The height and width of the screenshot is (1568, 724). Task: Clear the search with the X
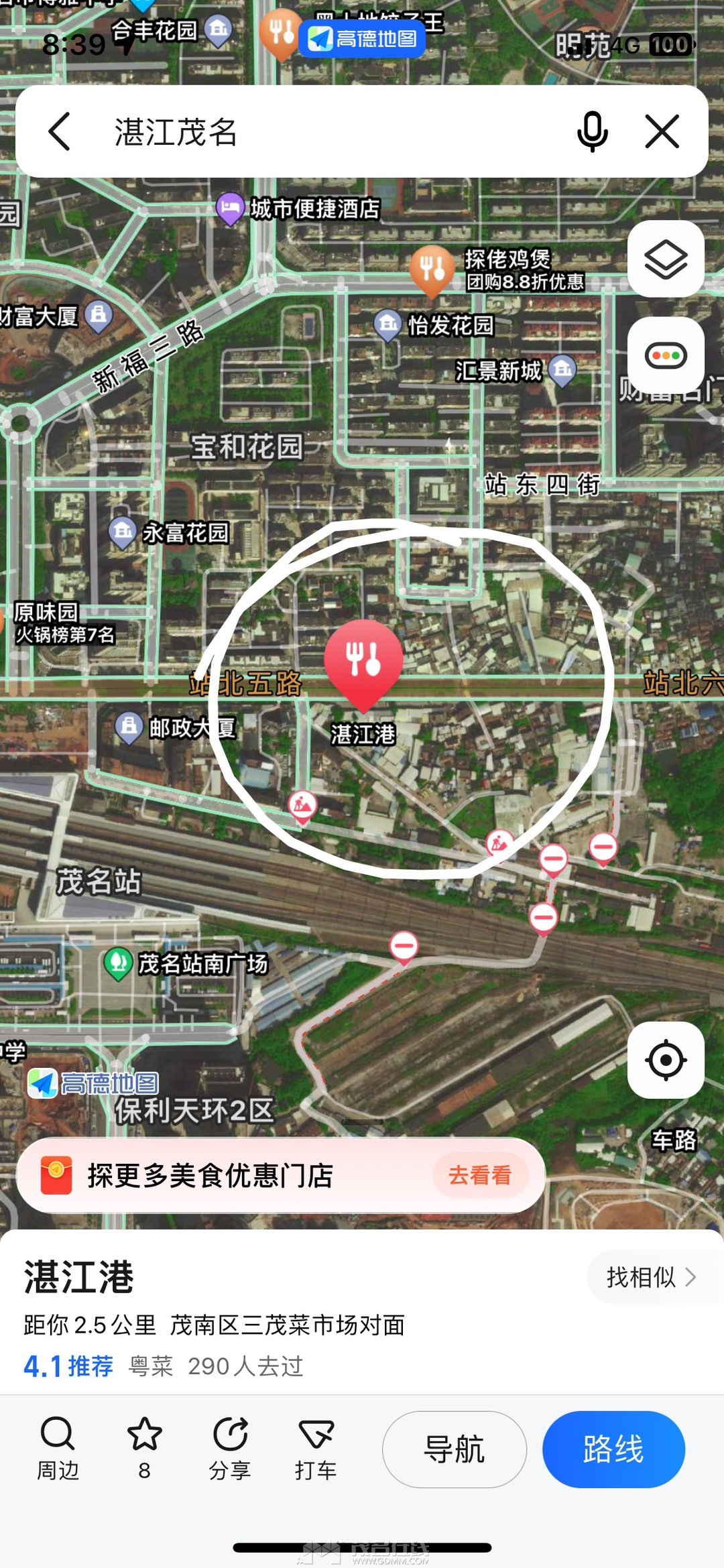pyautogui.click(x=662, y=131)
